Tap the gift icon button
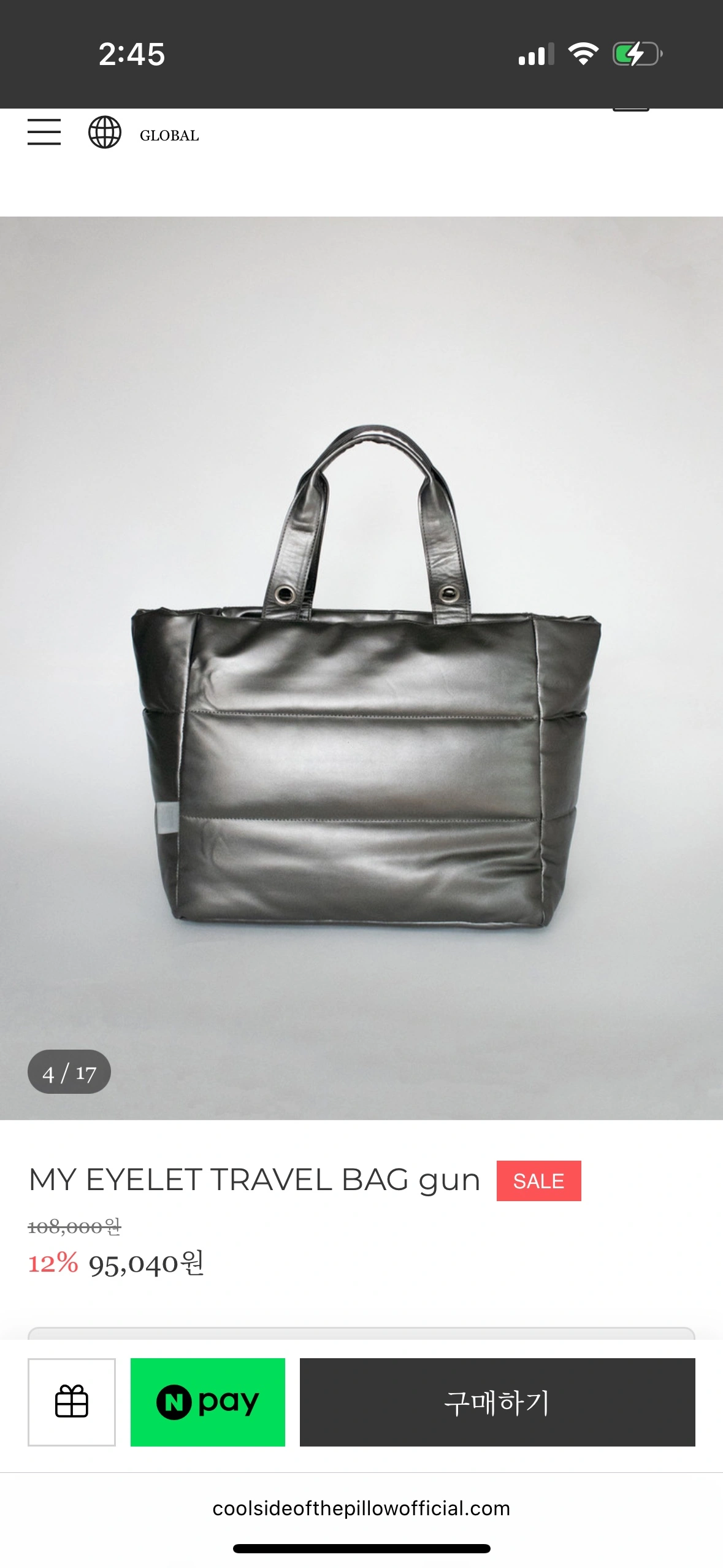 coord(72,1402)
